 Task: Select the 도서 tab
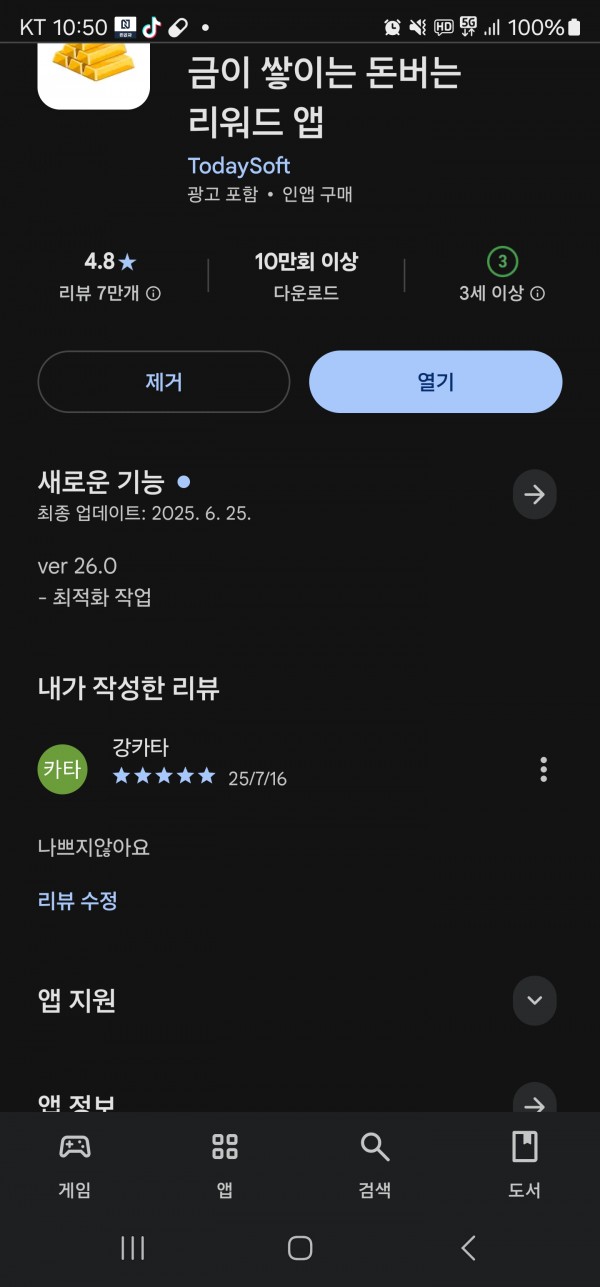click(x=525, y=1164)
